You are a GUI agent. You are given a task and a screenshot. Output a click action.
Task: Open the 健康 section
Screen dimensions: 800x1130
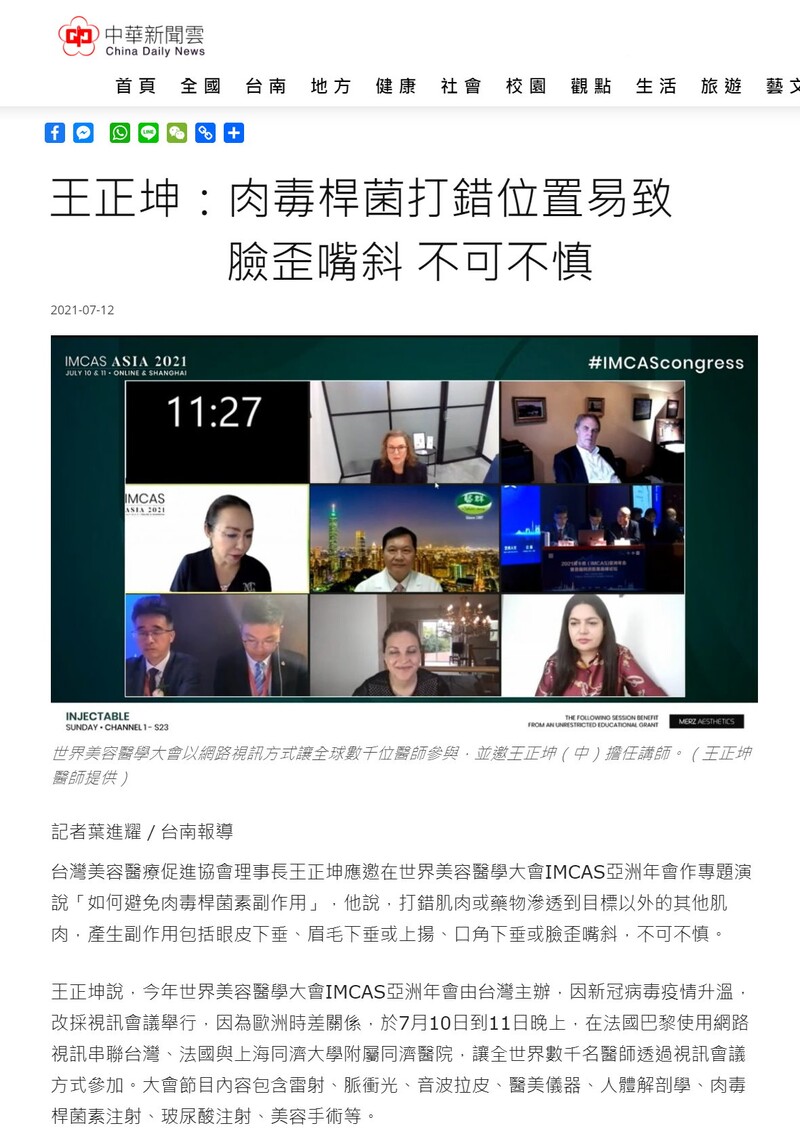396,86
